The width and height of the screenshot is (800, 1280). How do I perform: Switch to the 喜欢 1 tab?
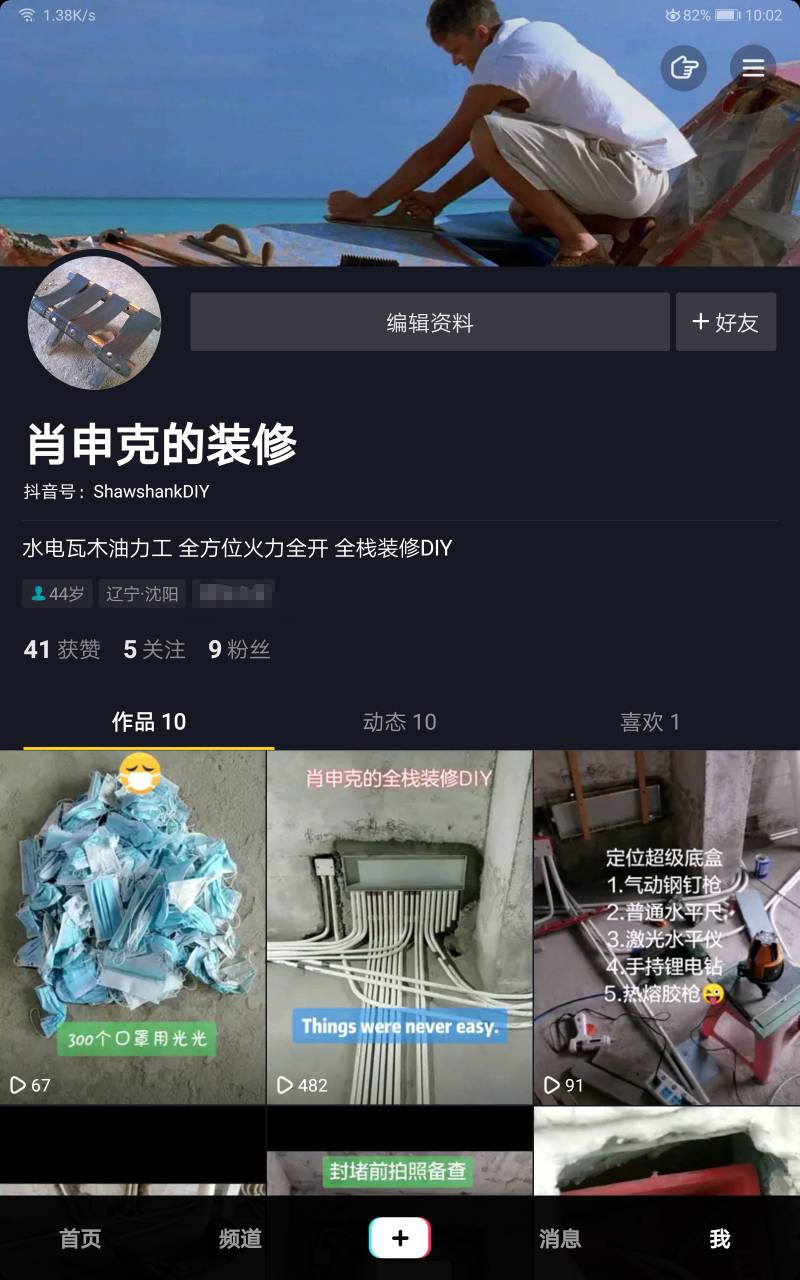click(x=650, y=722)
